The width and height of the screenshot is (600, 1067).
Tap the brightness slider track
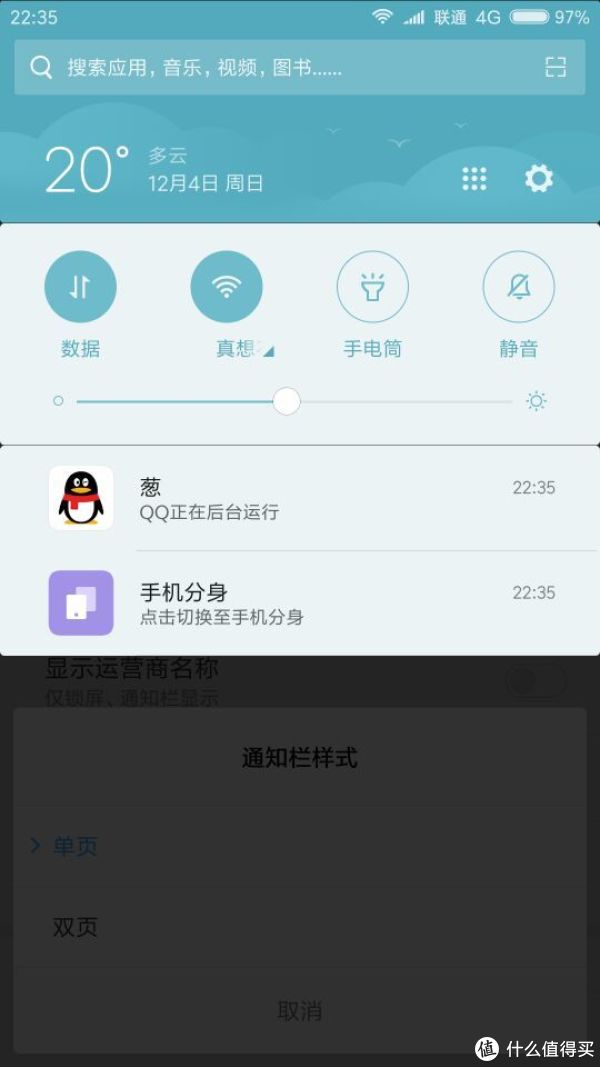pyautogui.click(x=400, y=402)
